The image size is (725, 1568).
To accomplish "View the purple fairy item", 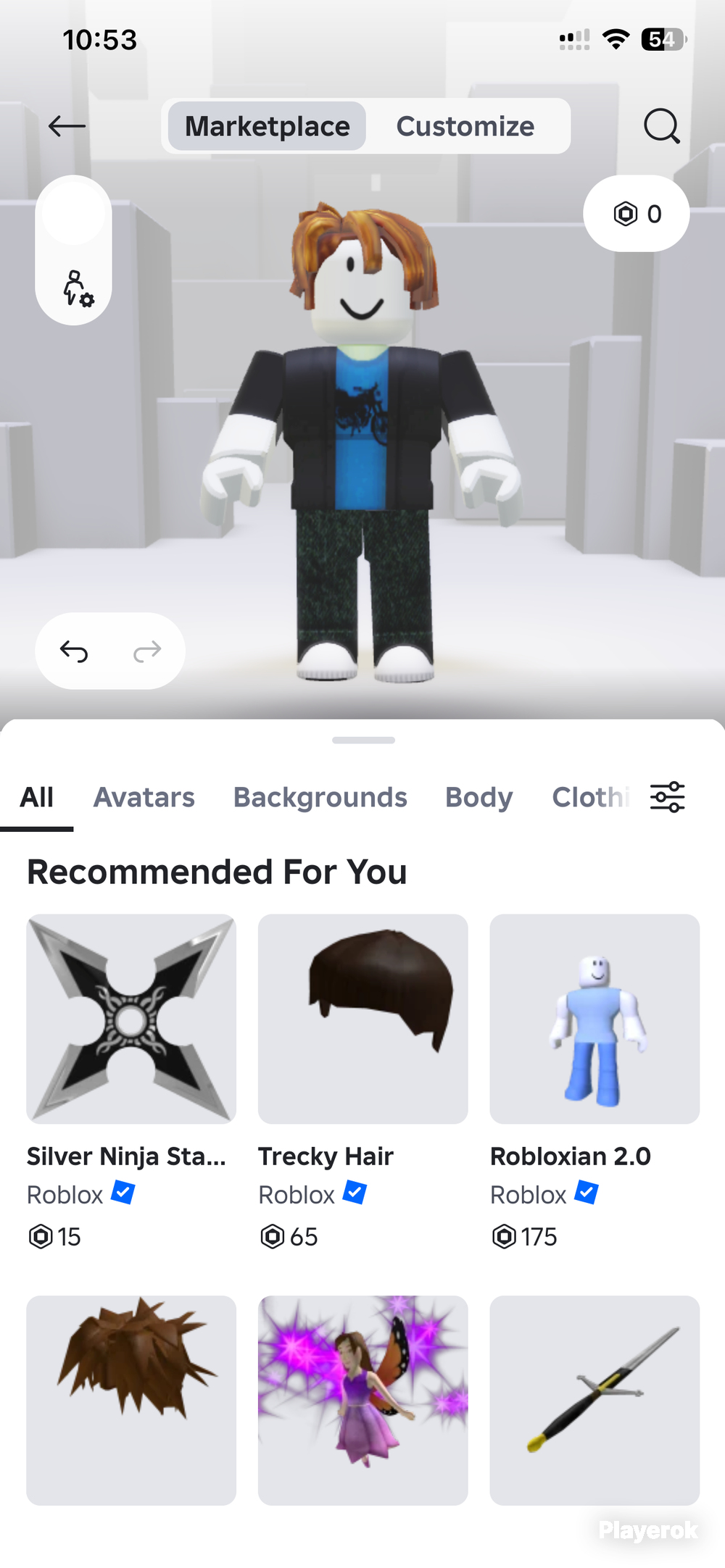I will pos(362,1401).
